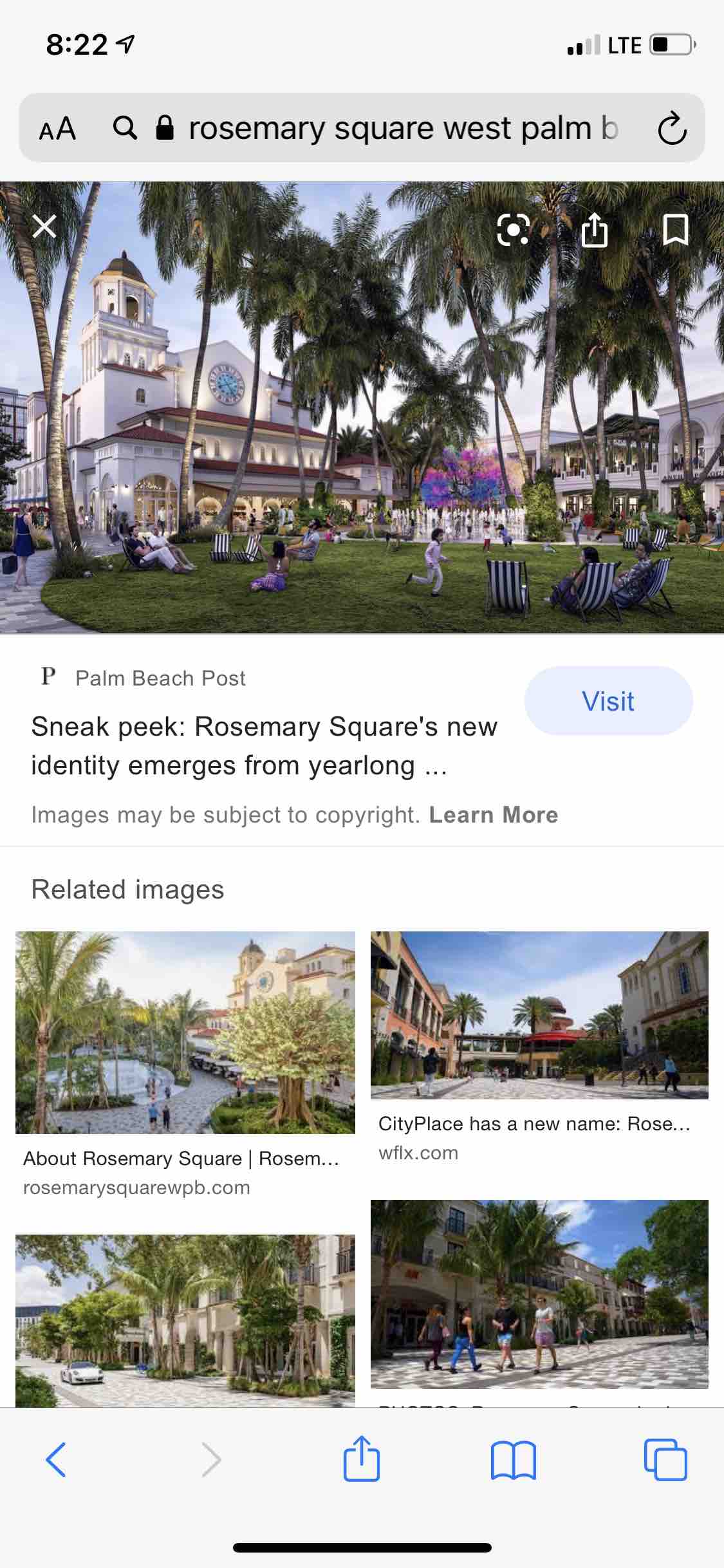Save image to collections with bookmark

(676, 229)
